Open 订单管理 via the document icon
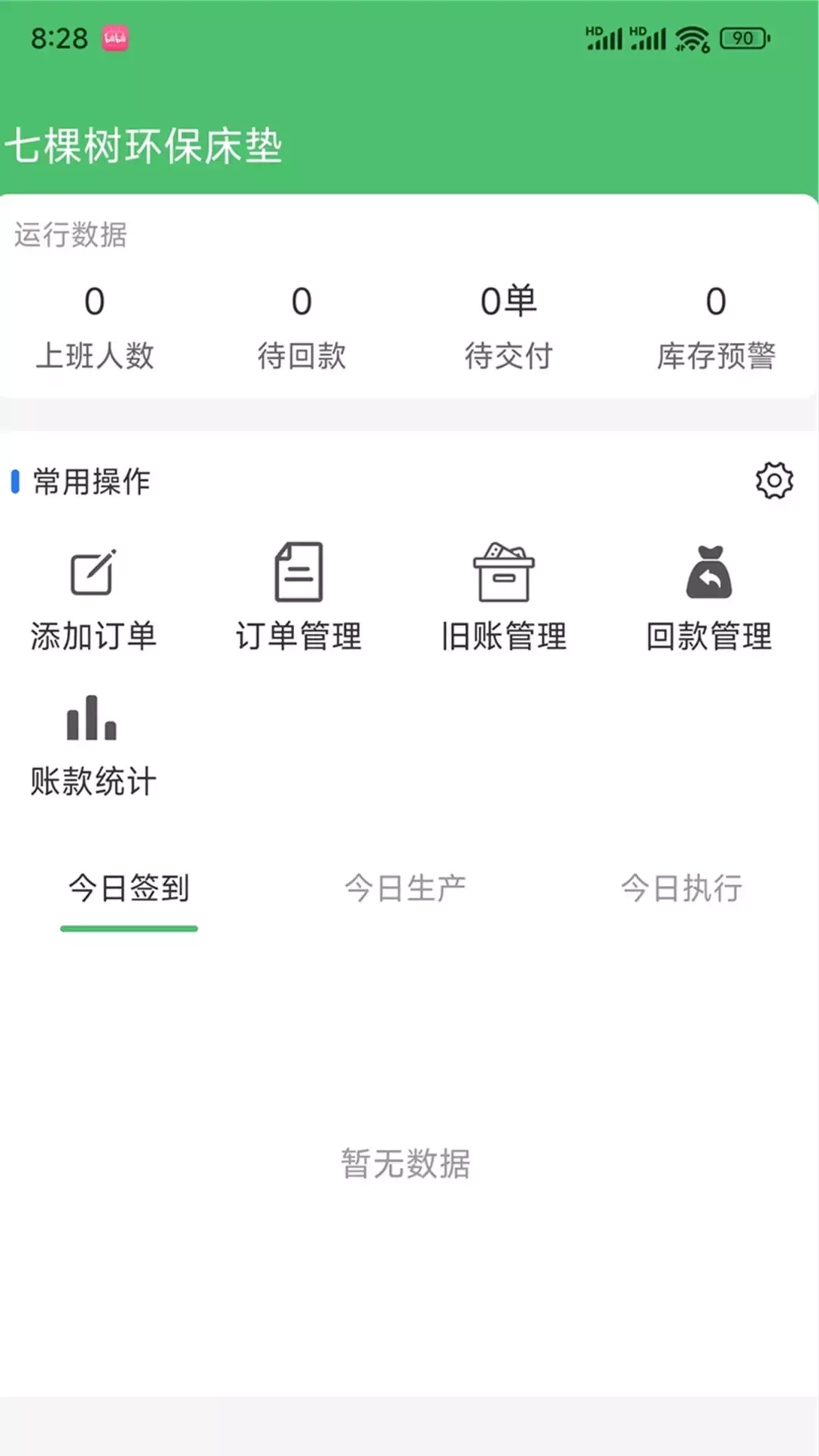Image resolution: width=819 pixels, height=1456 pixels. (299, 574)
